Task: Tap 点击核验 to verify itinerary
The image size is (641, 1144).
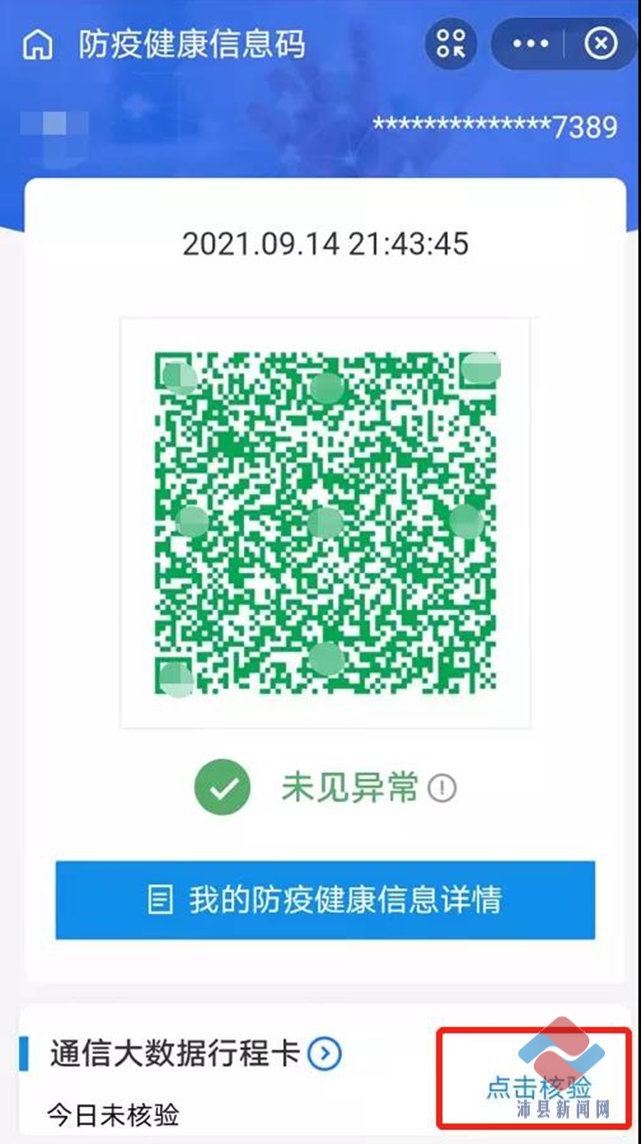Action: [539, 1086]
